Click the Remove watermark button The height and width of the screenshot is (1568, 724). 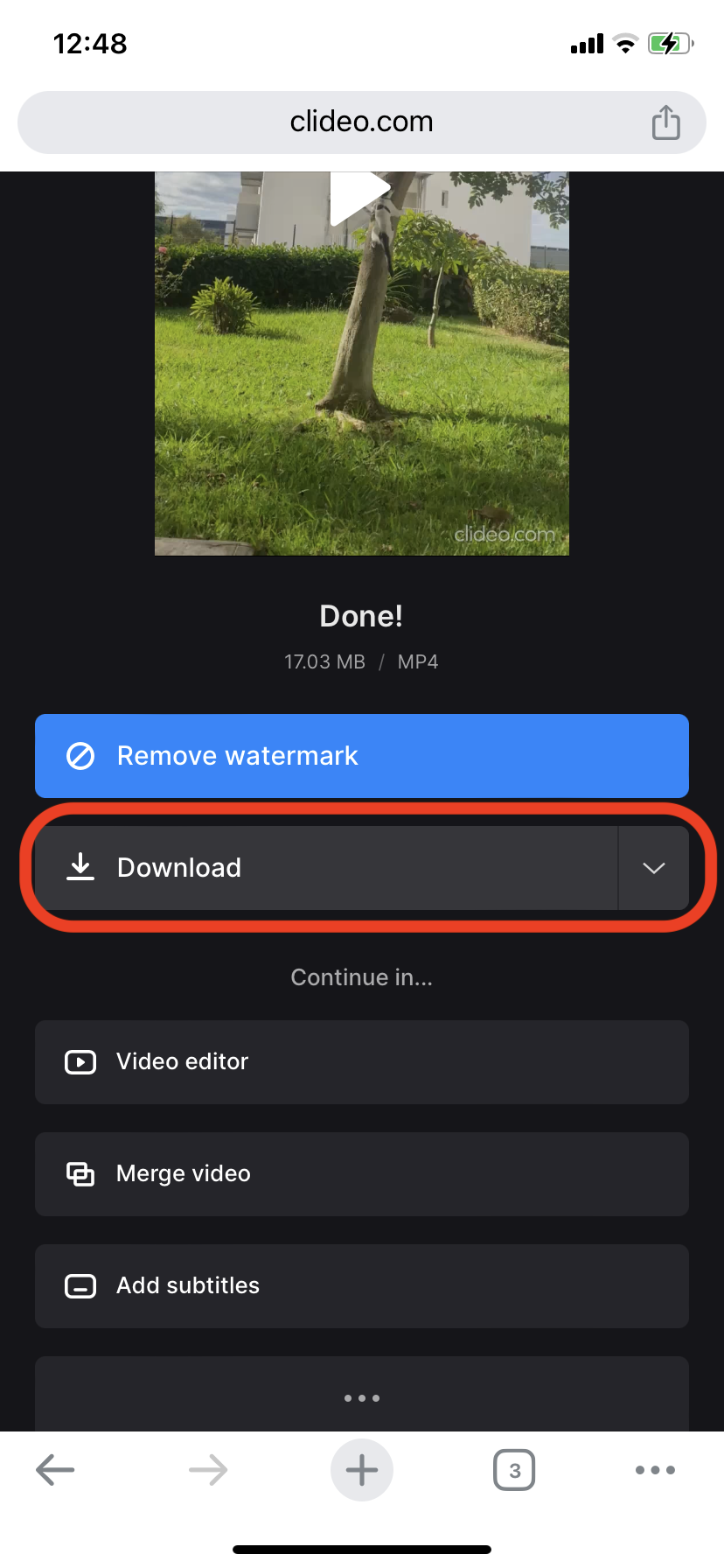(x=361, y=756)
